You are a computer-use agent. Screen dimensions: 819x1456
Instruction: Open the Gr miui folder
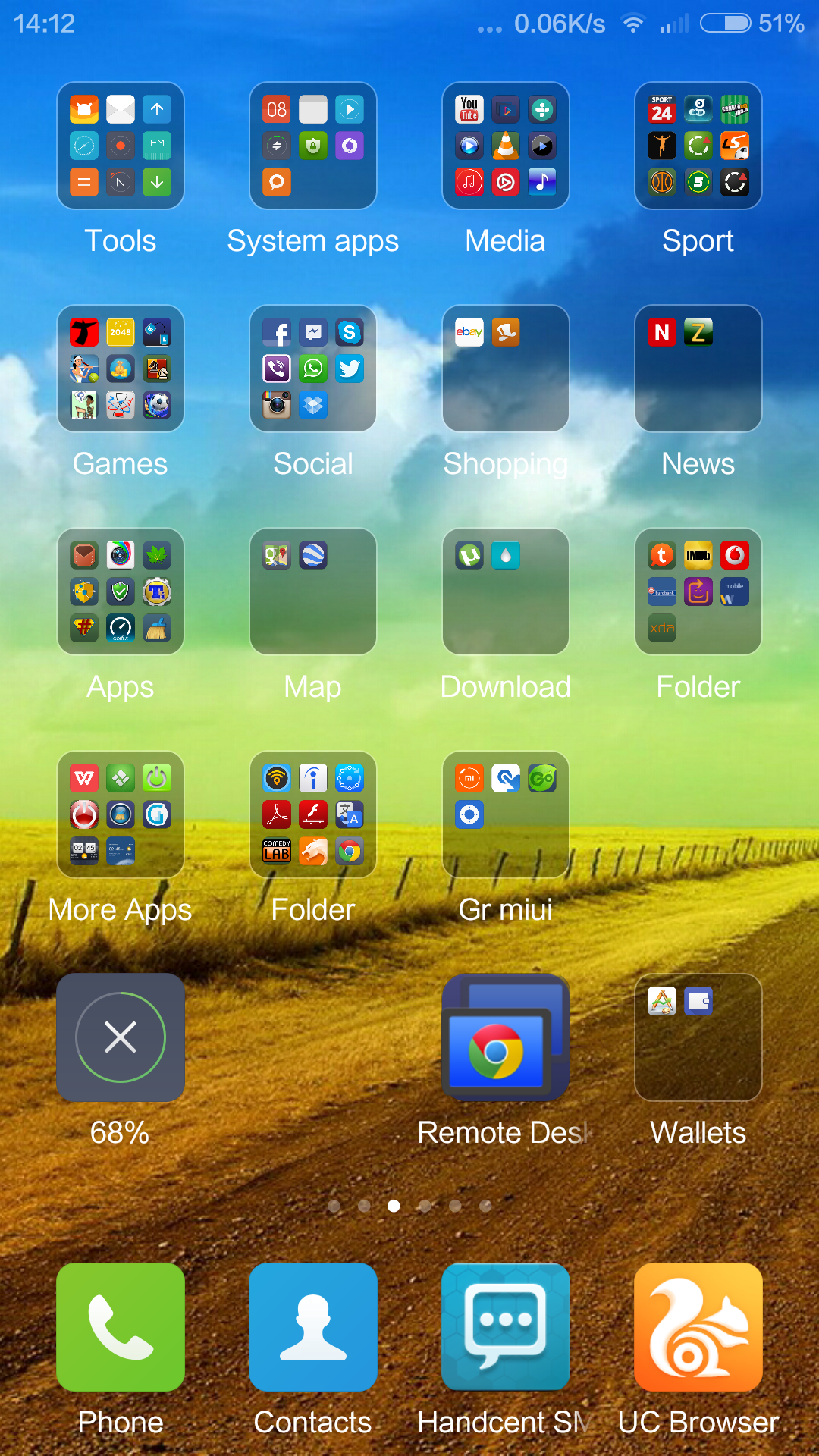click(x=506, y=814)
